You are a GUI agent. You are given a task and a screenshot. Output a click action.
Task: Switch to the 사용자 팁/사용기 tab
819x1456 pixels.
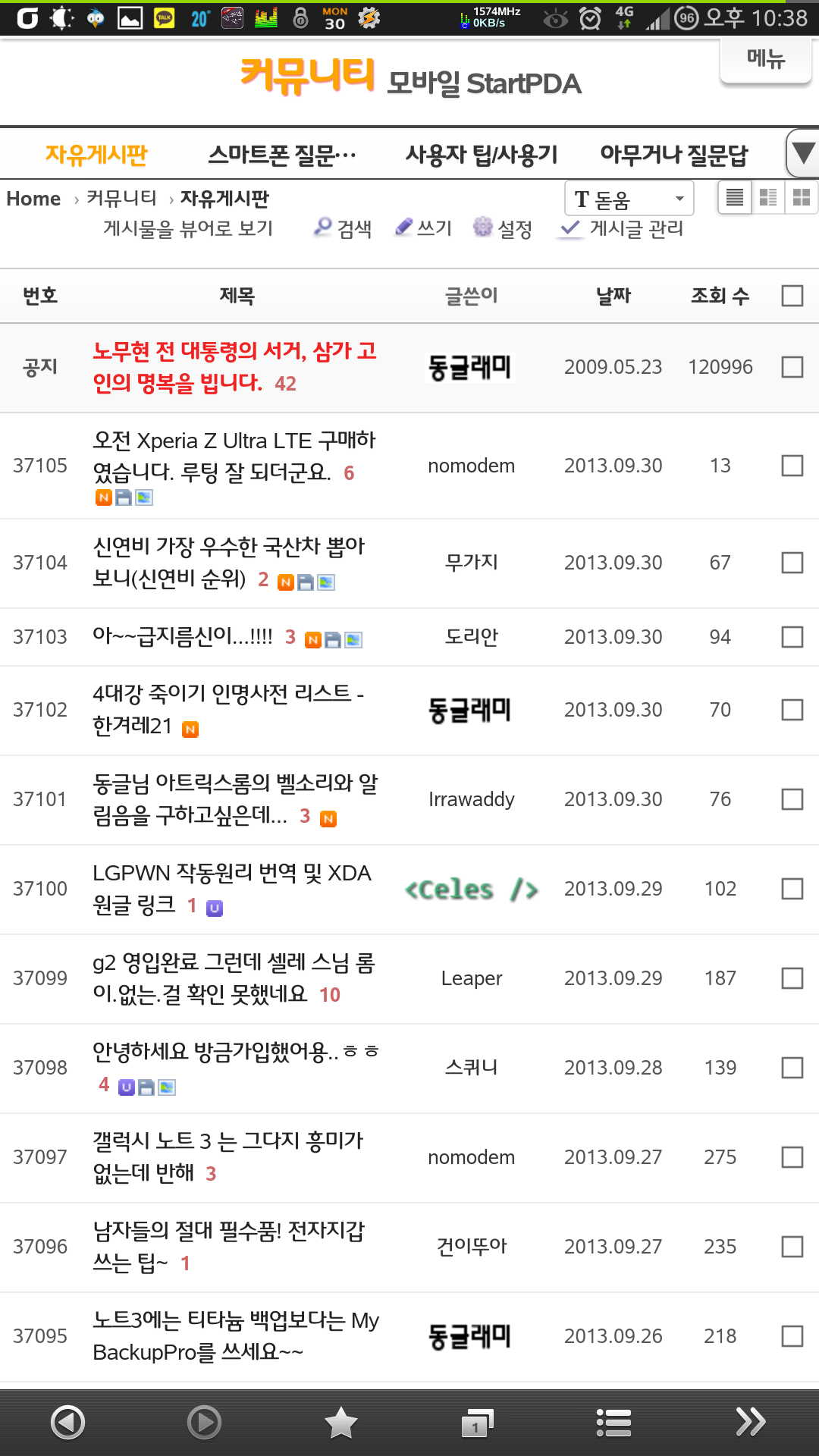pos(482,155)
